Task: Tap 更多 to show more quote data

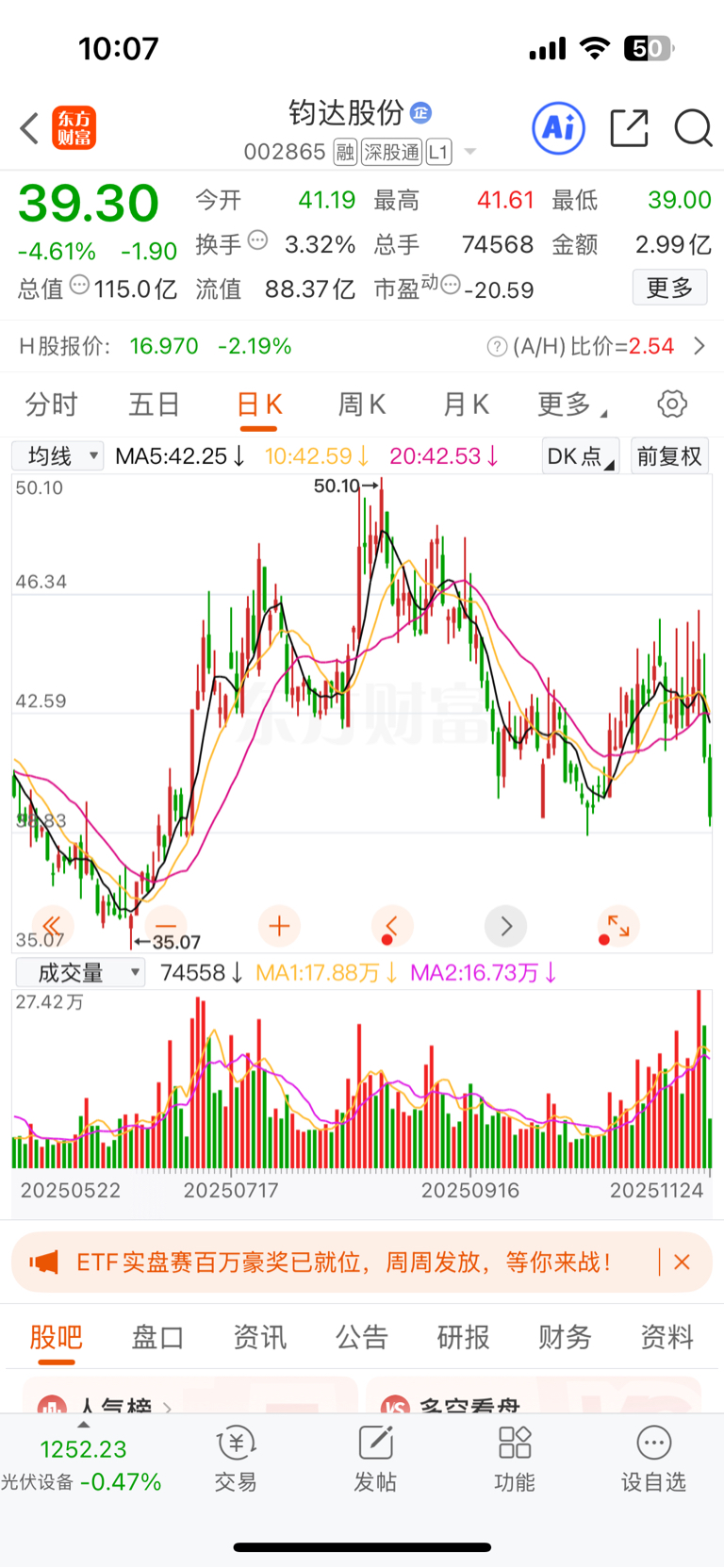Action: click(x=669, y=288)
